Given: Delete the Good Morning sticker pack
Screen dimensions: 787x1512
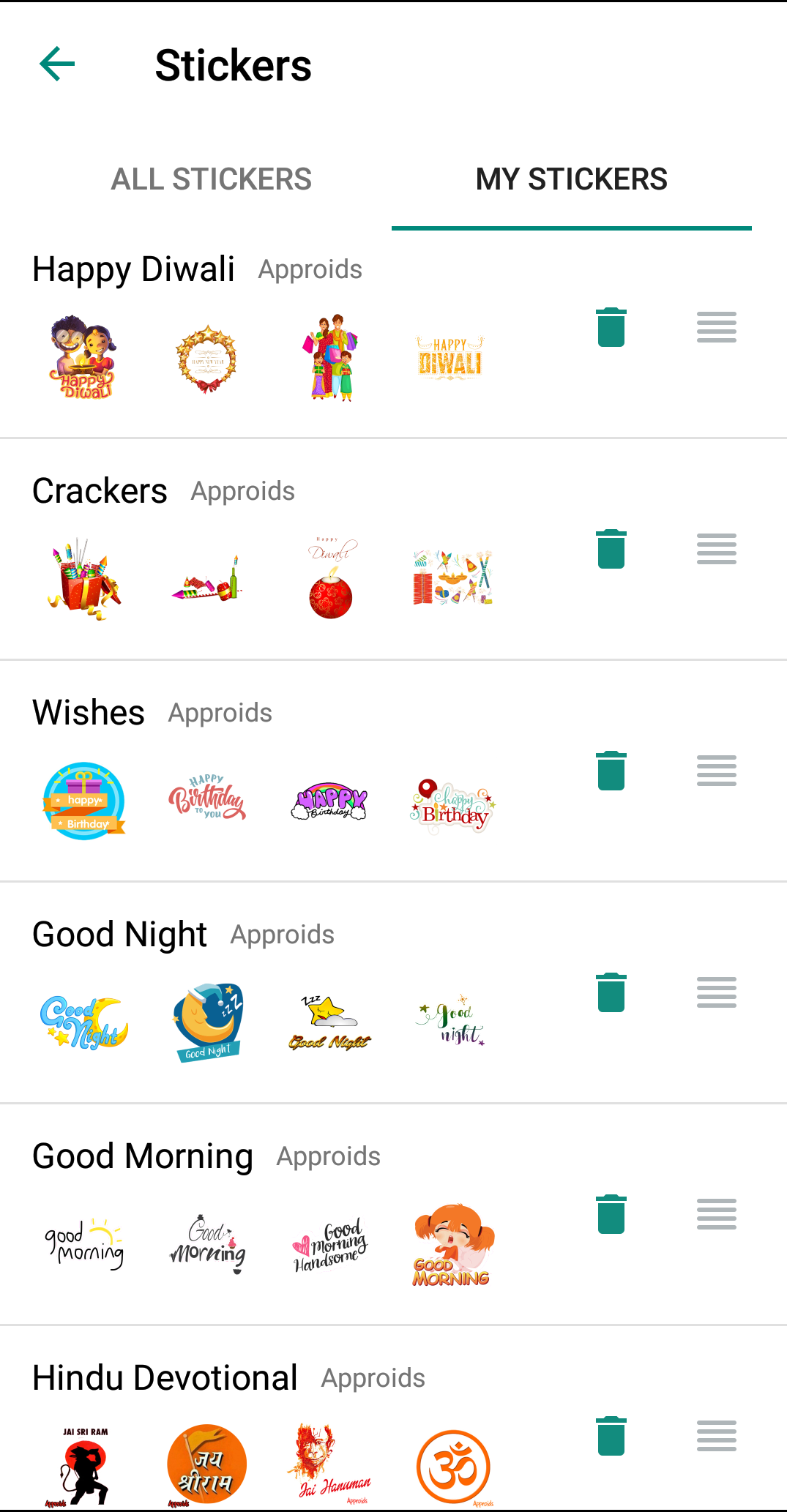Looking at the screenshot, I should click(x=611, y=1214).
